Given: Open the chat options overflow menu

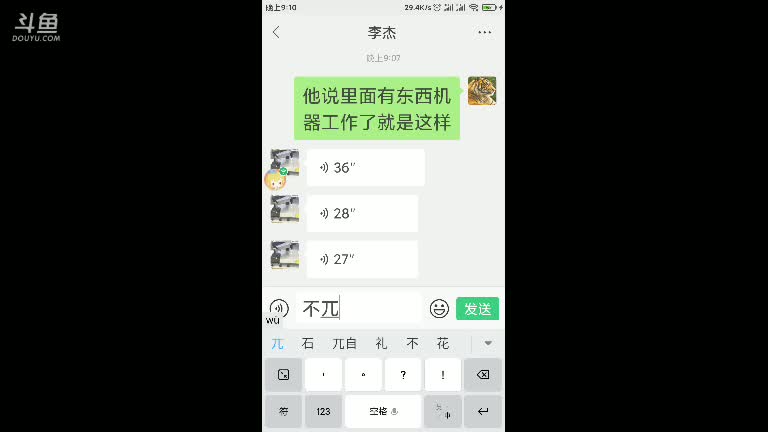Looking at the screenshot, I should (x=484, y=32).
